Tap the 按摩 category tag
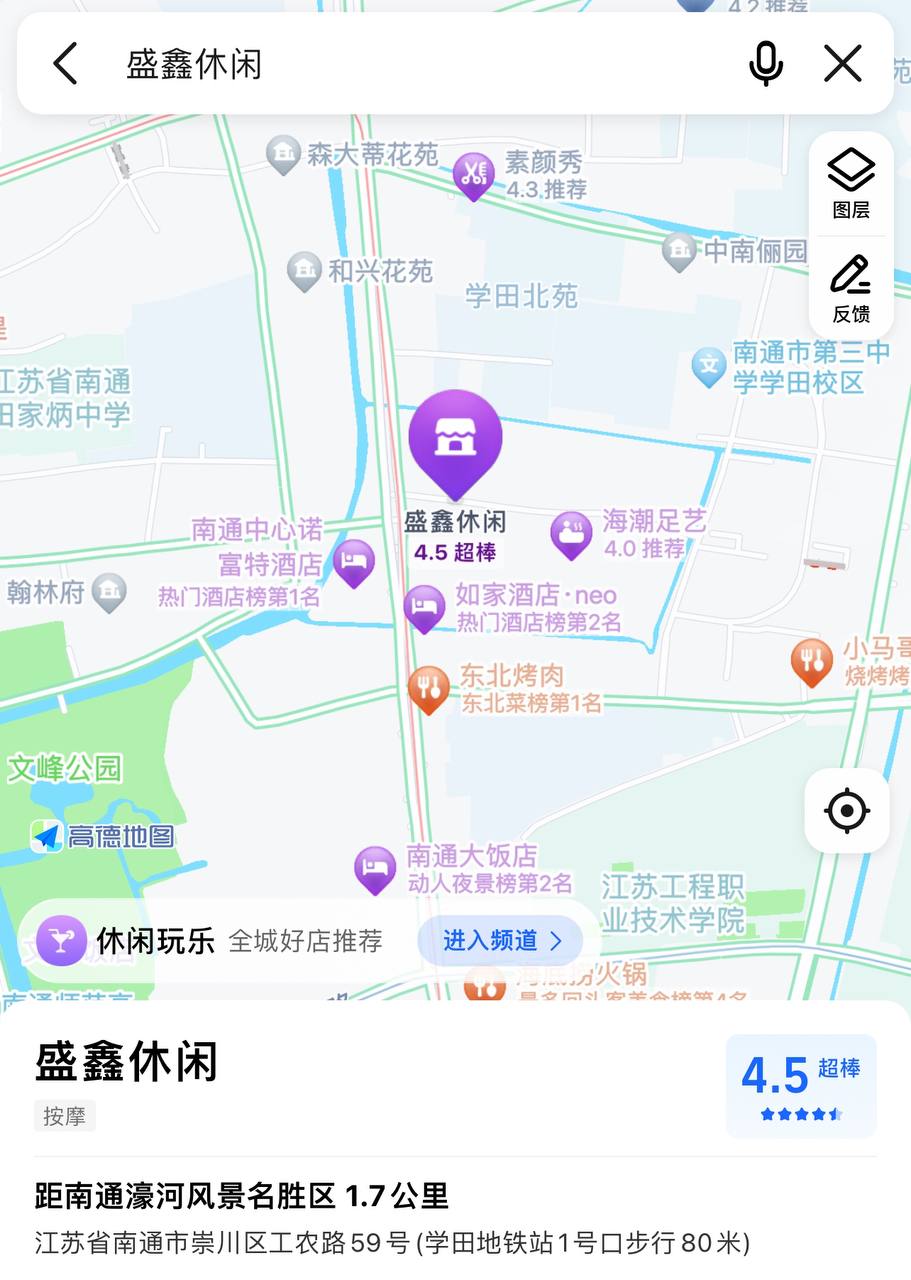 click(64, 1116)
